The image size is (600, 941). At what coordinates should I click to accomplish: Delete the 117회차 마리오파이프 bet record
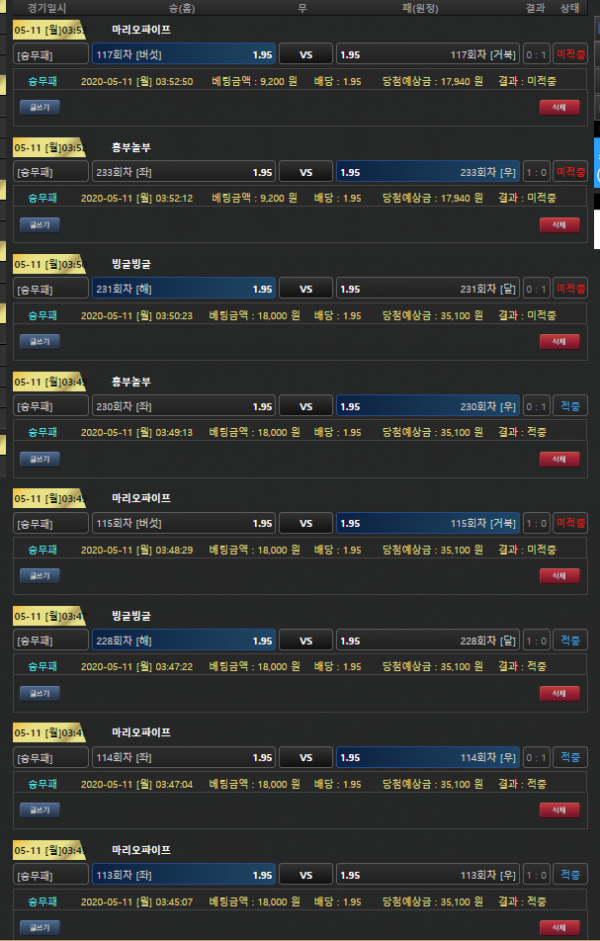(x=559, y=106)
